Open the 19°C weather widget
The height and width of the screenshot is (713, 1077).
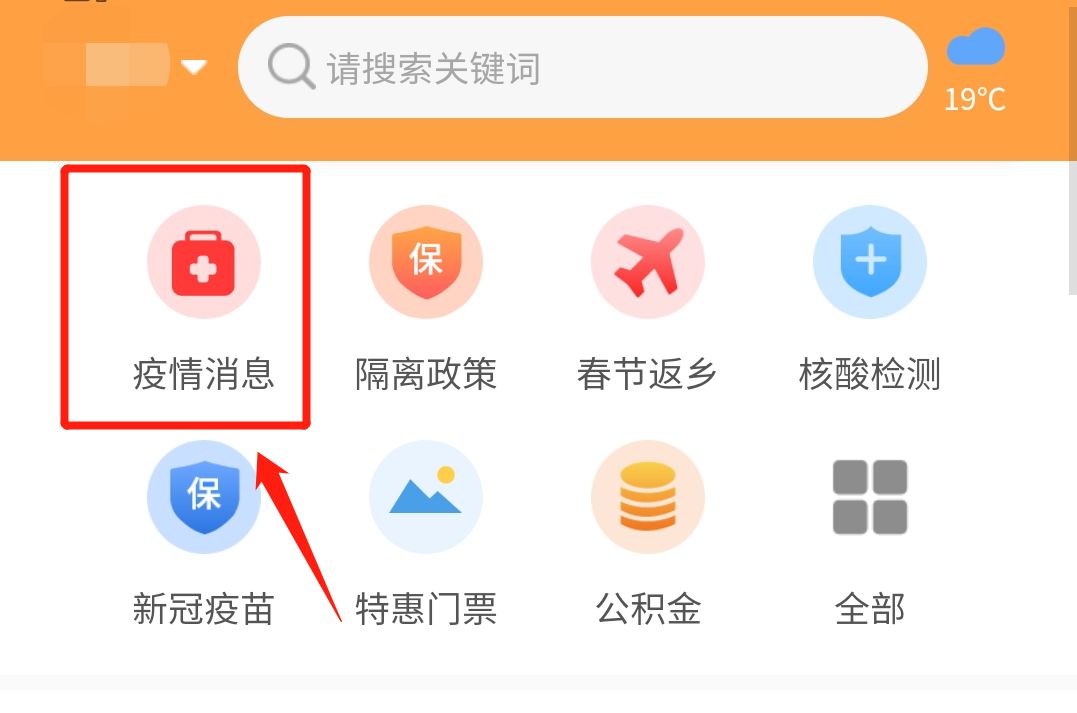pos(975,68)
